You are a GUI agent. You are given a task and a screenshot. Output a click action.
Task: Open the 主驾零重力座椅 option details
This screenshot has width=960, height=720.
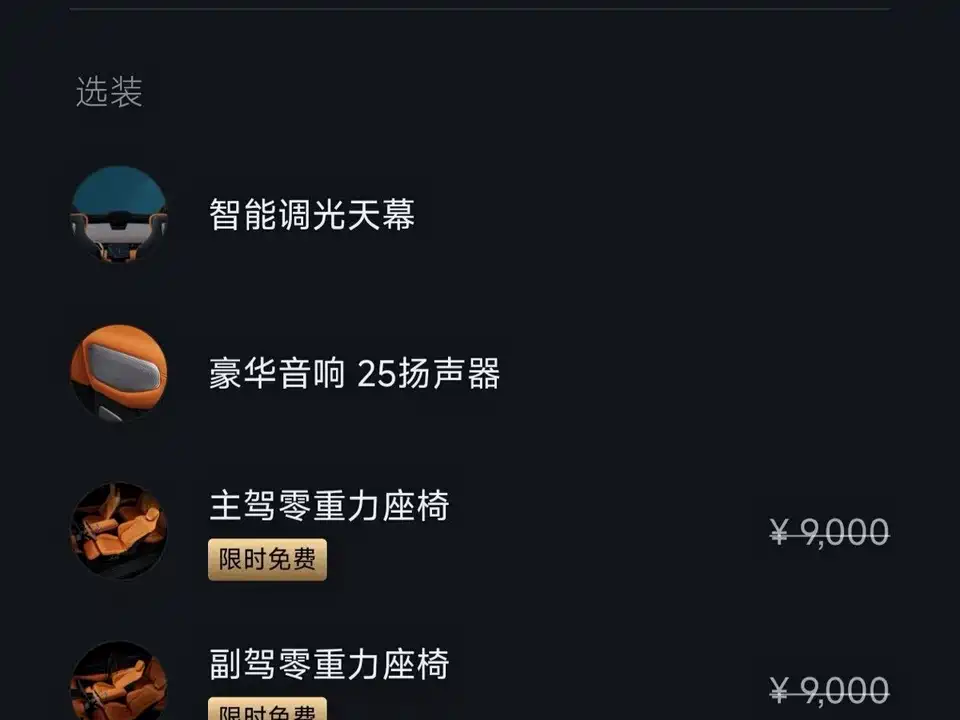(x=329, y=506)
